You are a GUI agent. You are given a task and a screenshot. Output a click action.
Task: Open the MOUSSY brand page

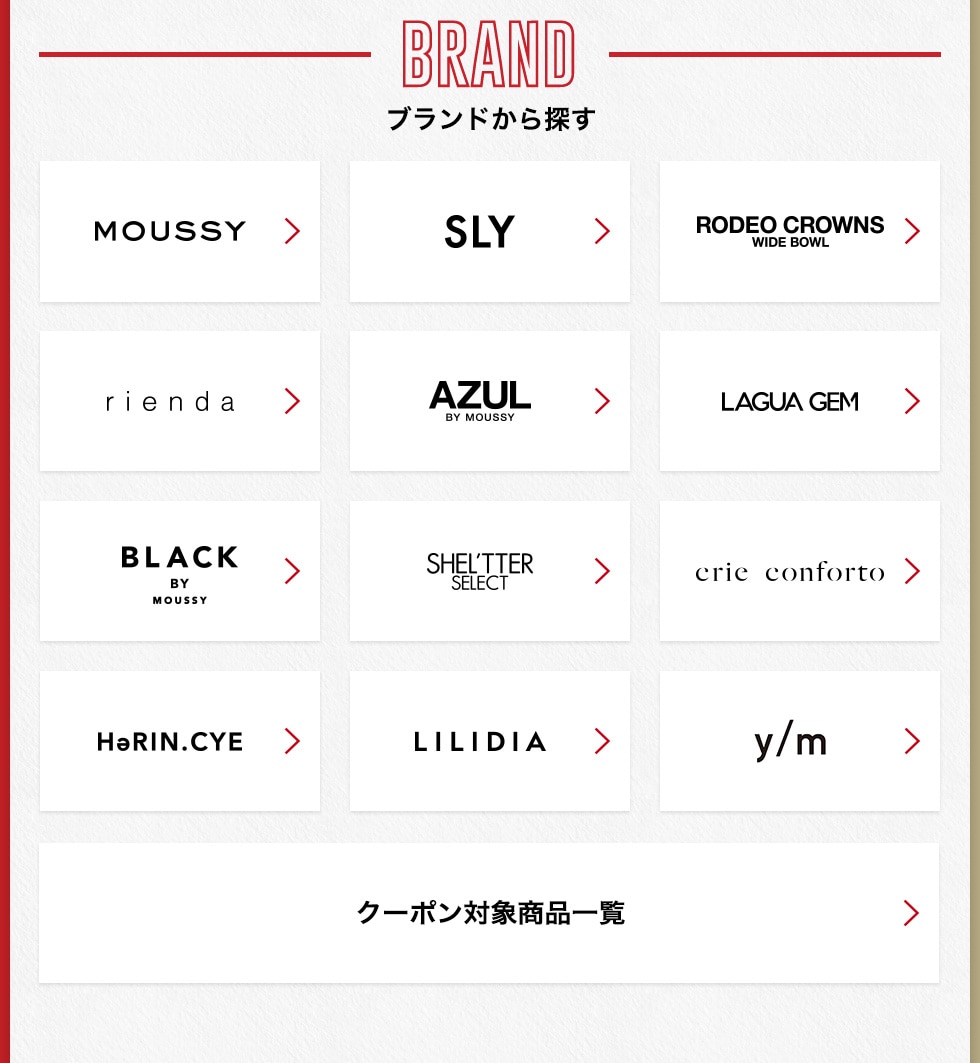click(x=180, y=231)
